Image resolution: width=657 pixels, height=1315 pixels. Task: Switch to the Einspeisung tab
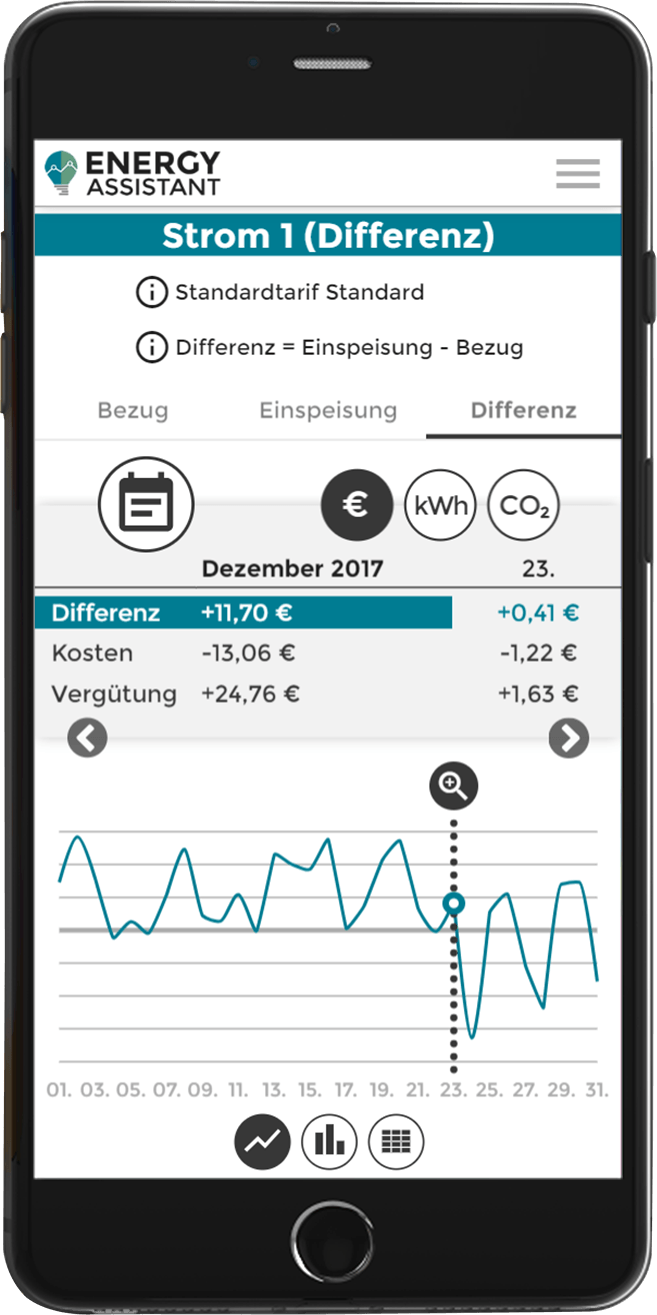[328, 410]
